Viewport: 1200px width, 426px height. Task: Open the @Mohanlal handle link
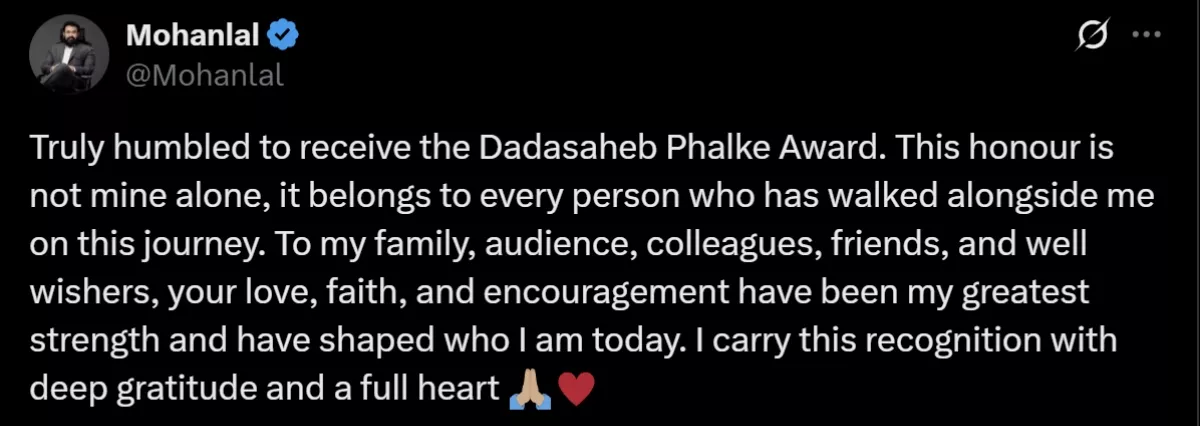[190, 73]
